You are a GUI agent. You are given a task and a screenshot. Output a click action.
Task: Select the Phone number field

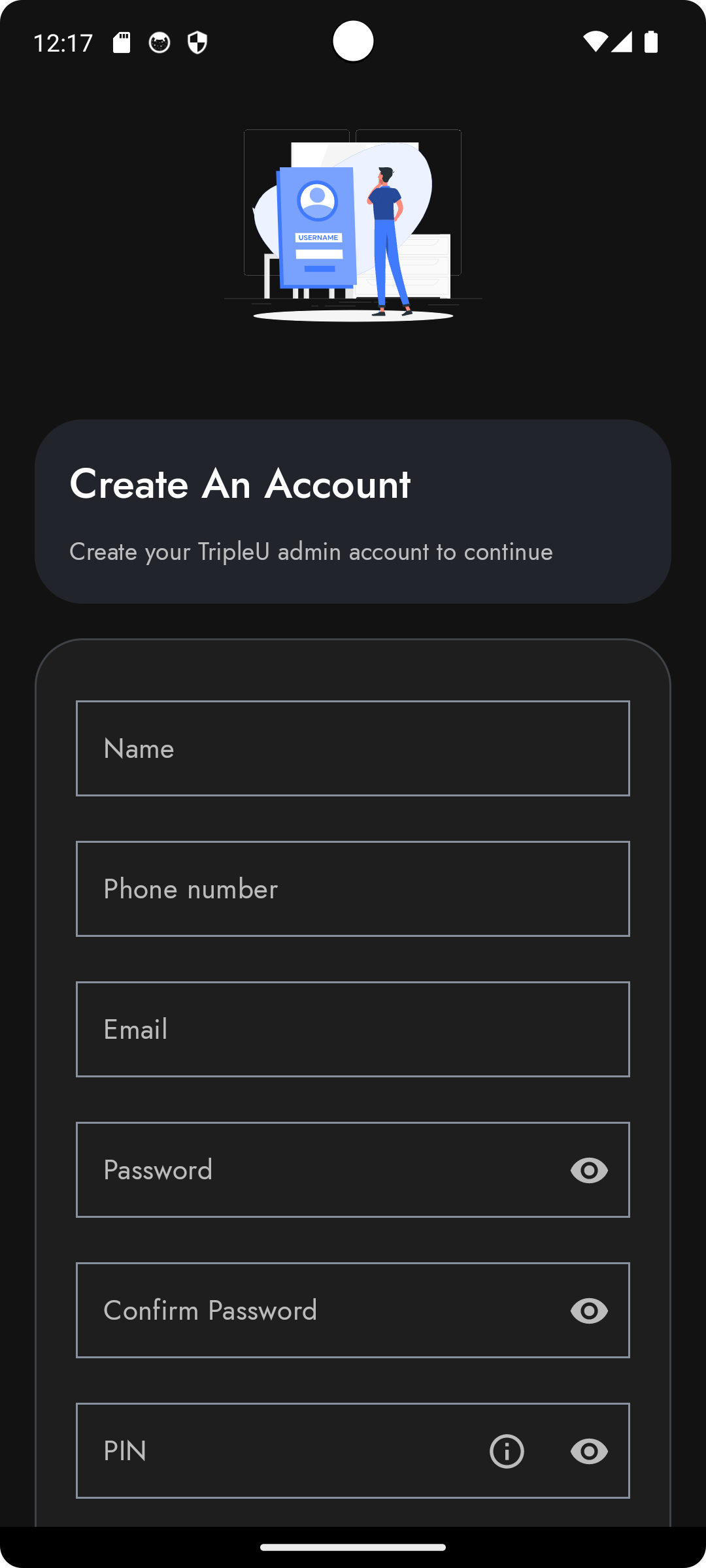tap(353, 889)
